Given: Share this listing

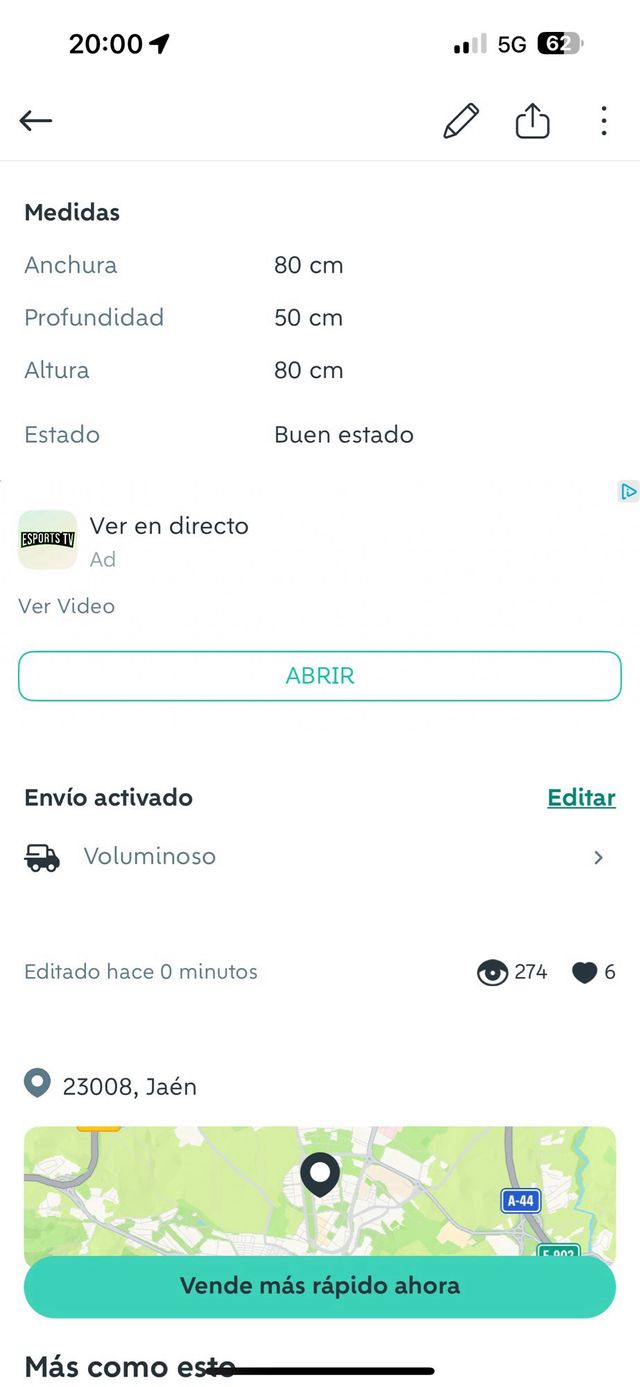Looking at the screenshot, I should click(532, 121).
